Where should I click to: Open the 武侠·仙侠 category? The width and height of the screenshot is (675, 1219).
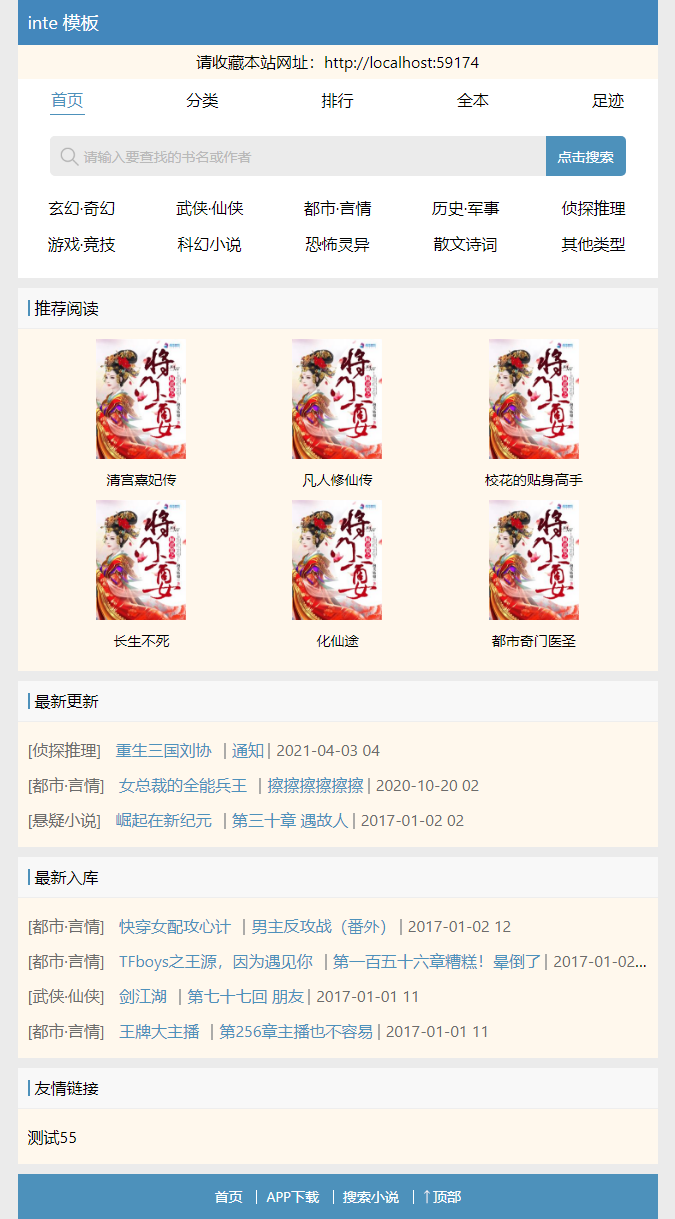(210, 209)
